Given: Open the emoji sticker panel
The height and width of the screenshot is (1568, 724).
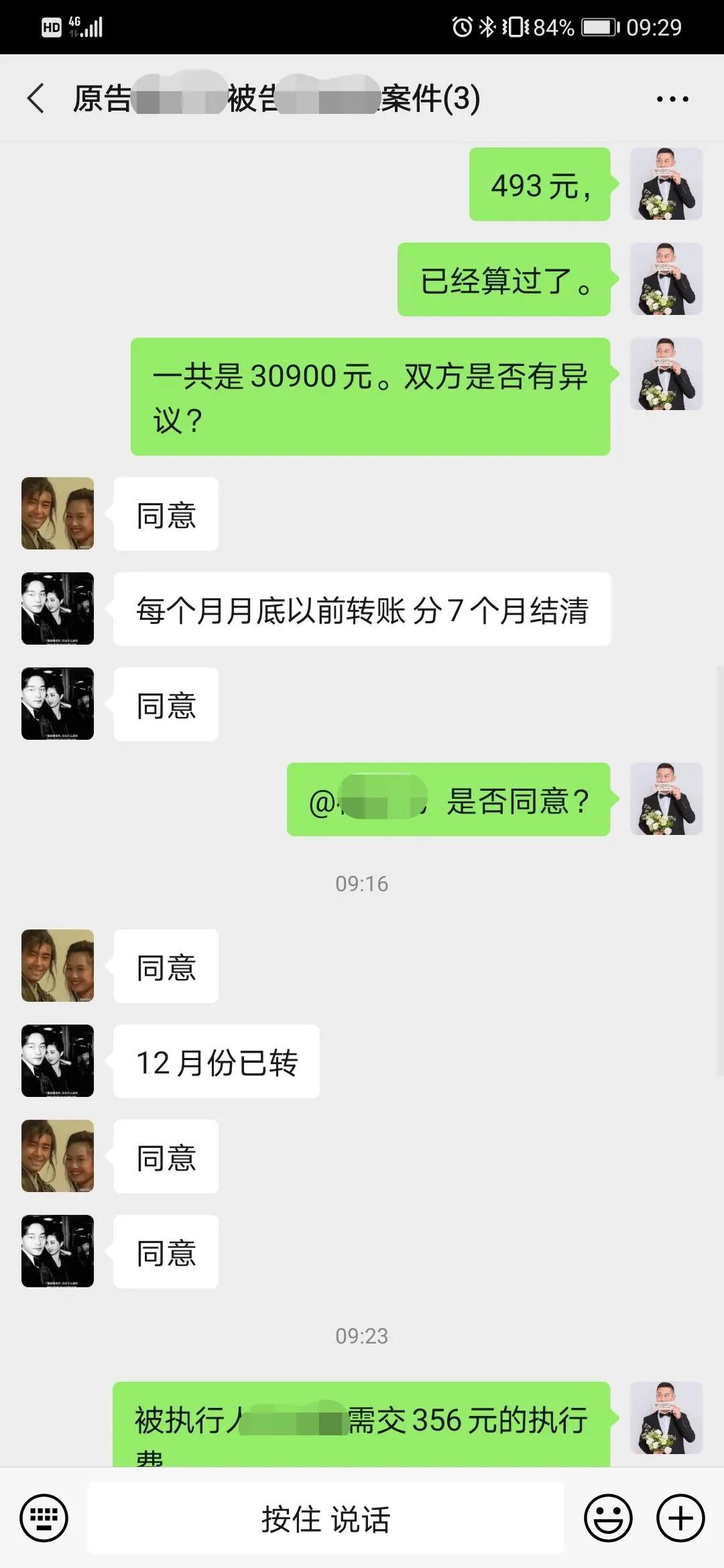Looking at the screenshot, I should (608, 1518).
